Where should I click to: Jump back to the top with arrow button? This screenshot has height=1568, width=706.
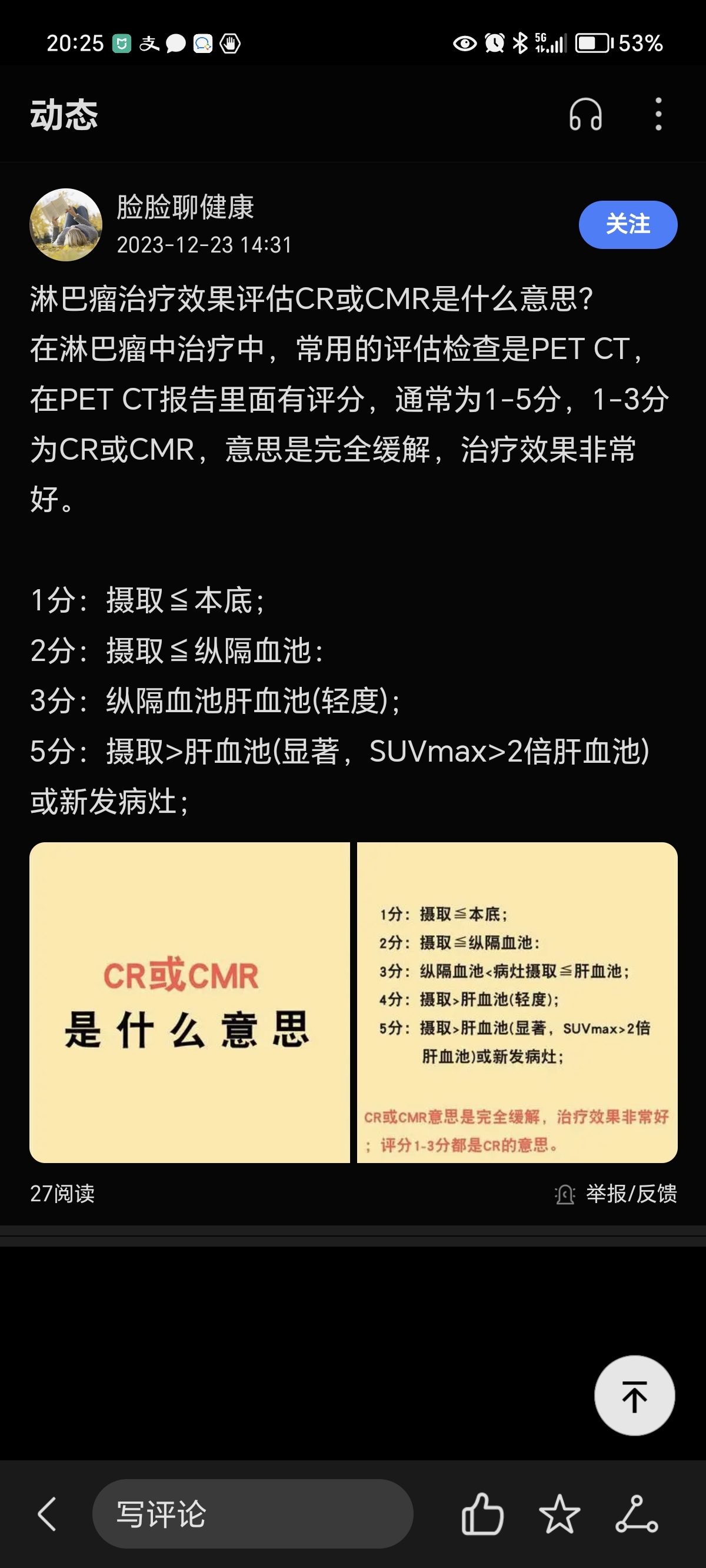tap(634, 1396)
